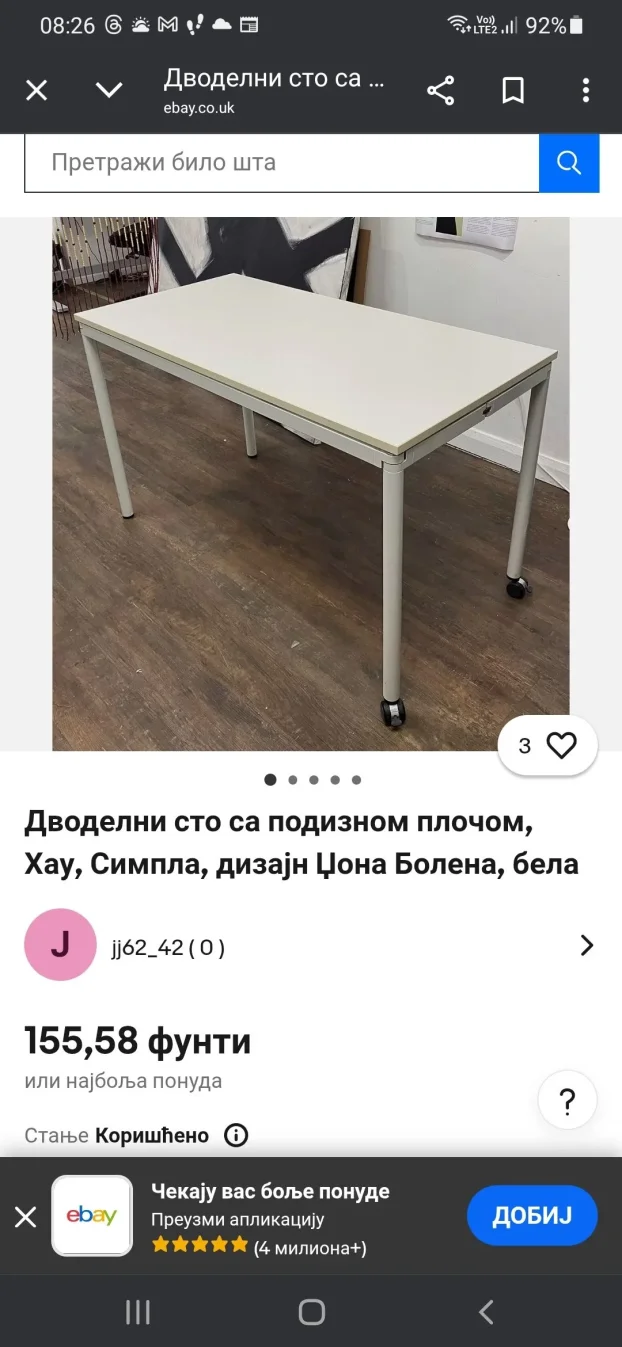Go back using the system navigation bar

[486, 1312]
